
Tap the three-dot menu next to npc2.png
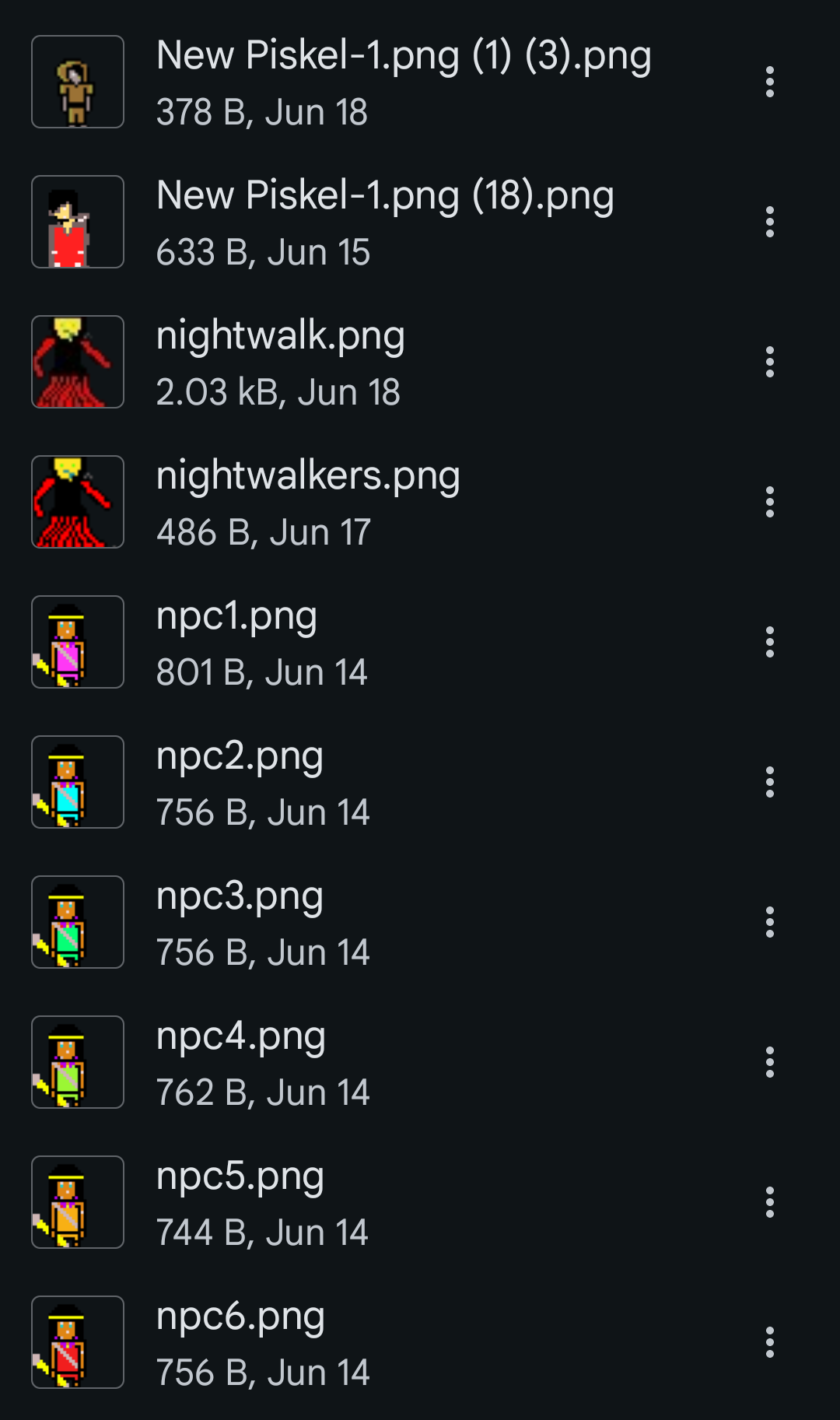[770, 782]
